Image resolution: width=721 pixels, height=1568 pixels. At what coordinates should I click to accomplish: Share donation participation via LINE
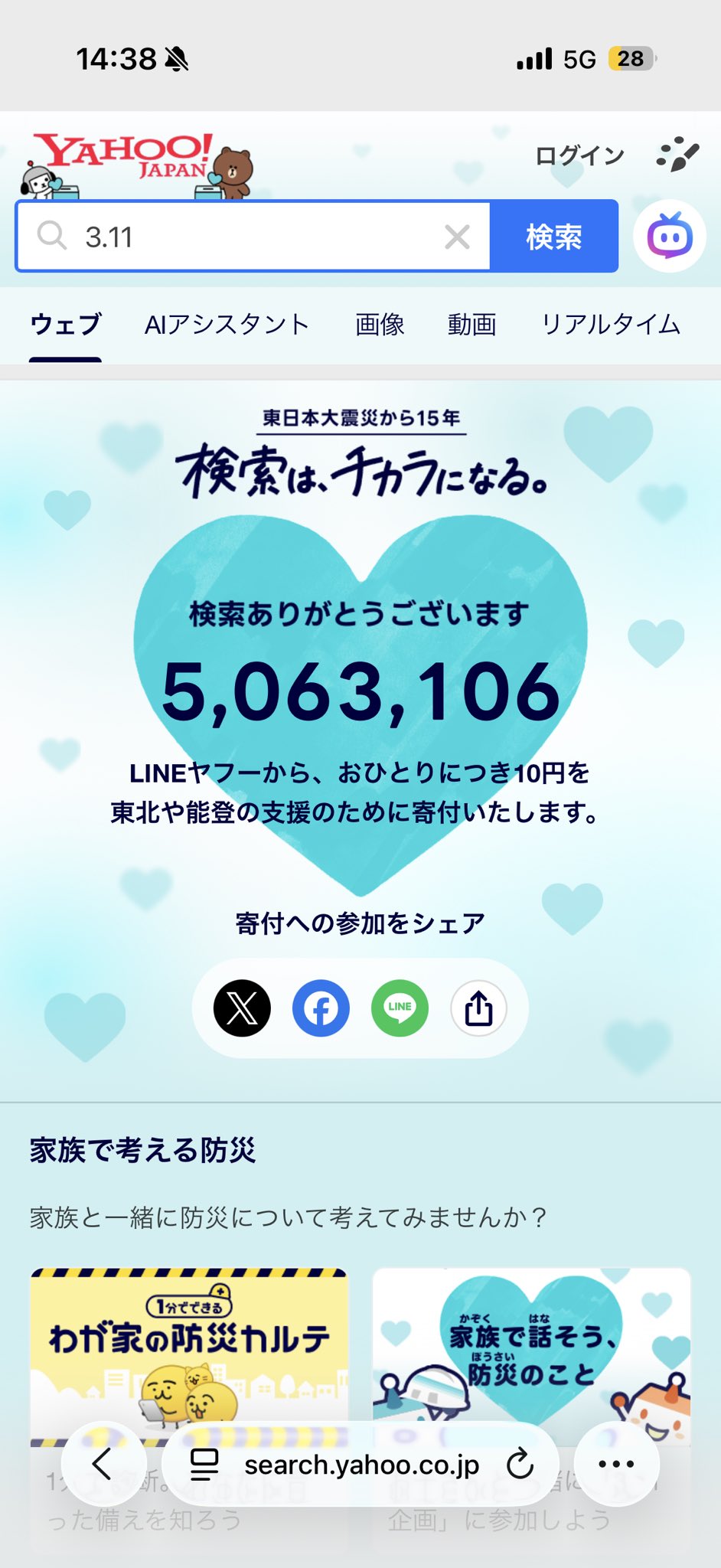(x=400, y=1008)
